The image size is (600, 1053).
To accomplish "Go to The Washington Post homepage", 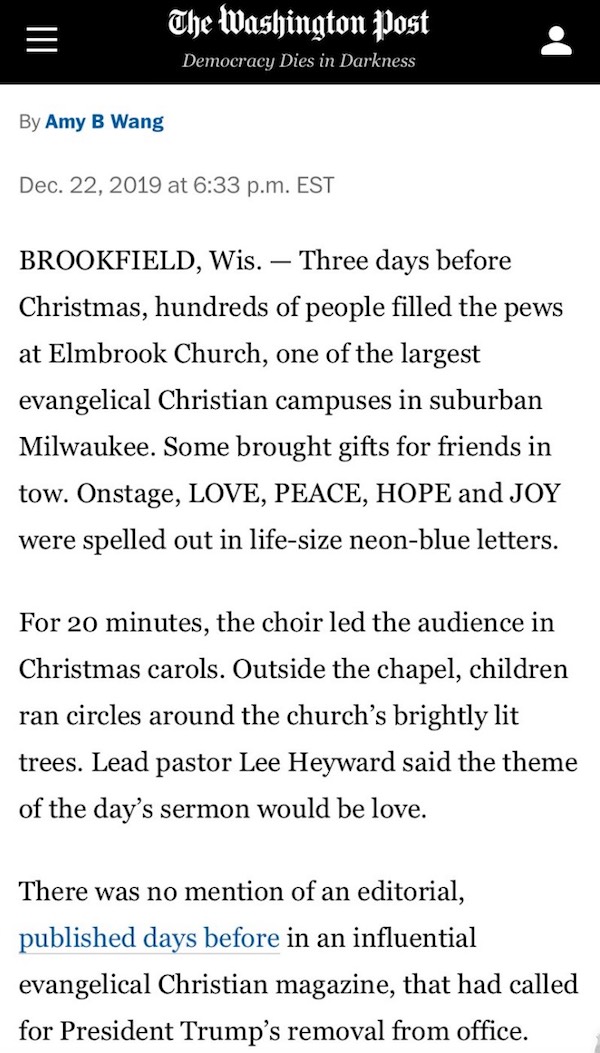I will pos(298,25).
